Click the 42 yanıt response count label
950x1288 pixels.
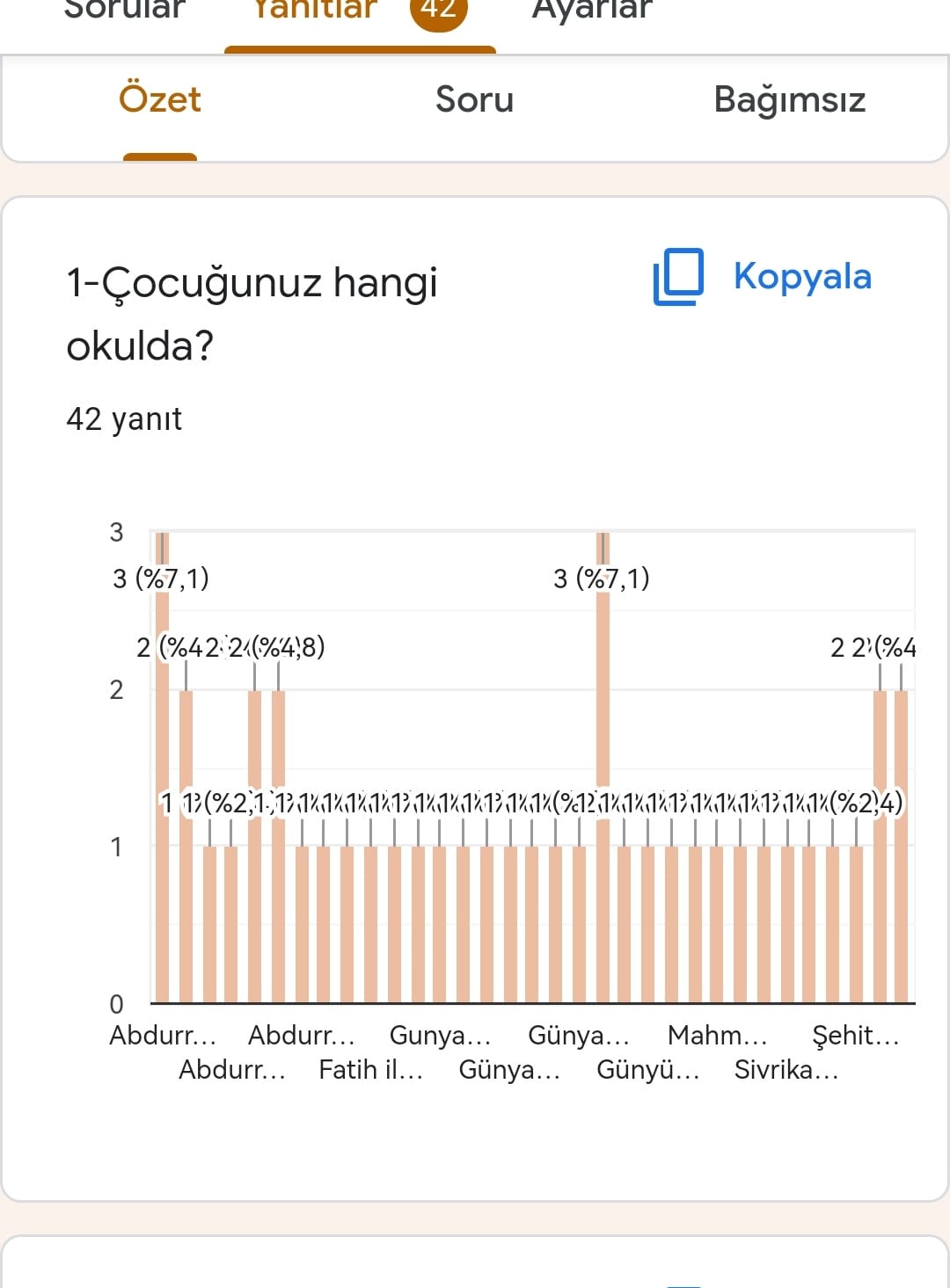[x=125, y=419]
